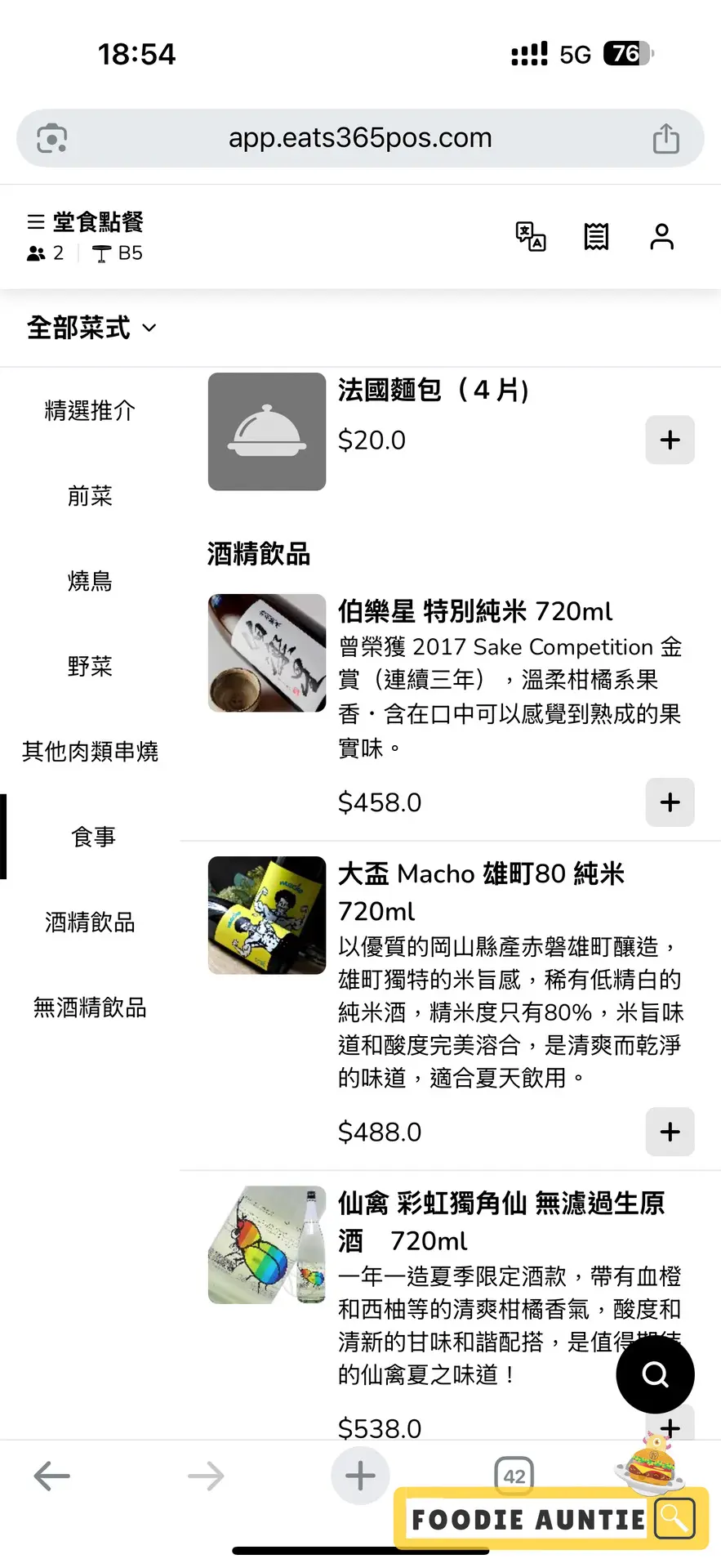The image size is (721, 1568).
Task: Tap the browser address bar
Action: tap(360, 138)
